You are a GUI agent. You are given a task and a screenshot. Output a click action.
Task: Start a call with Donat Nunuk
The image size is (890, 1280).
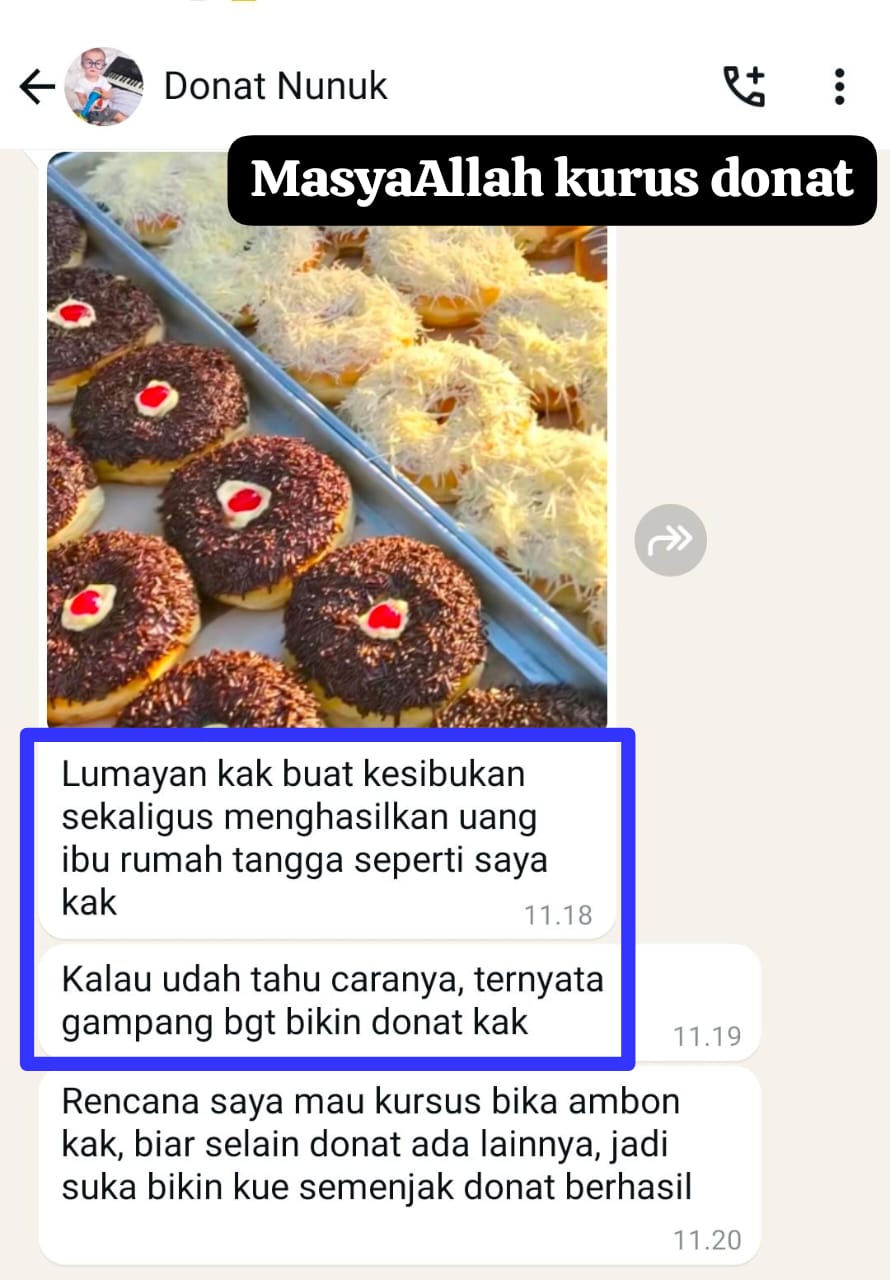(744, 87)
